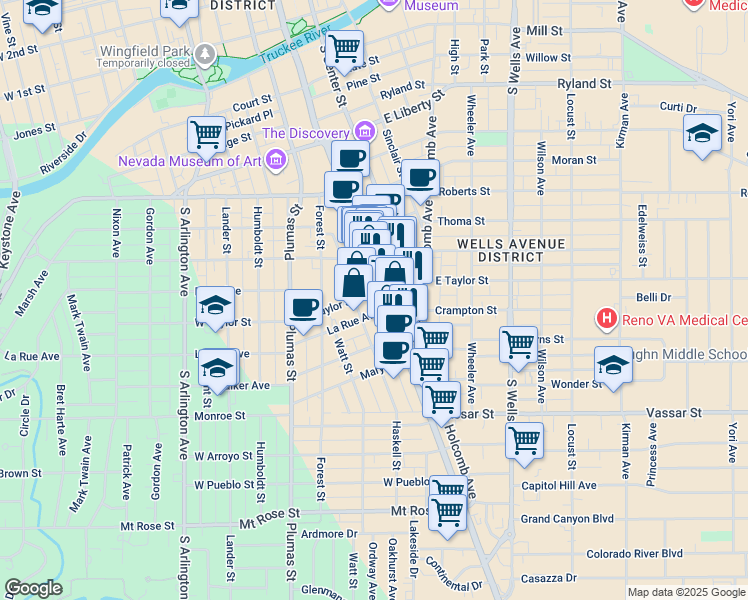Open The Discovery museum place pin
Image resolution: width=748 pixels, height=600 pixels.
365,130
